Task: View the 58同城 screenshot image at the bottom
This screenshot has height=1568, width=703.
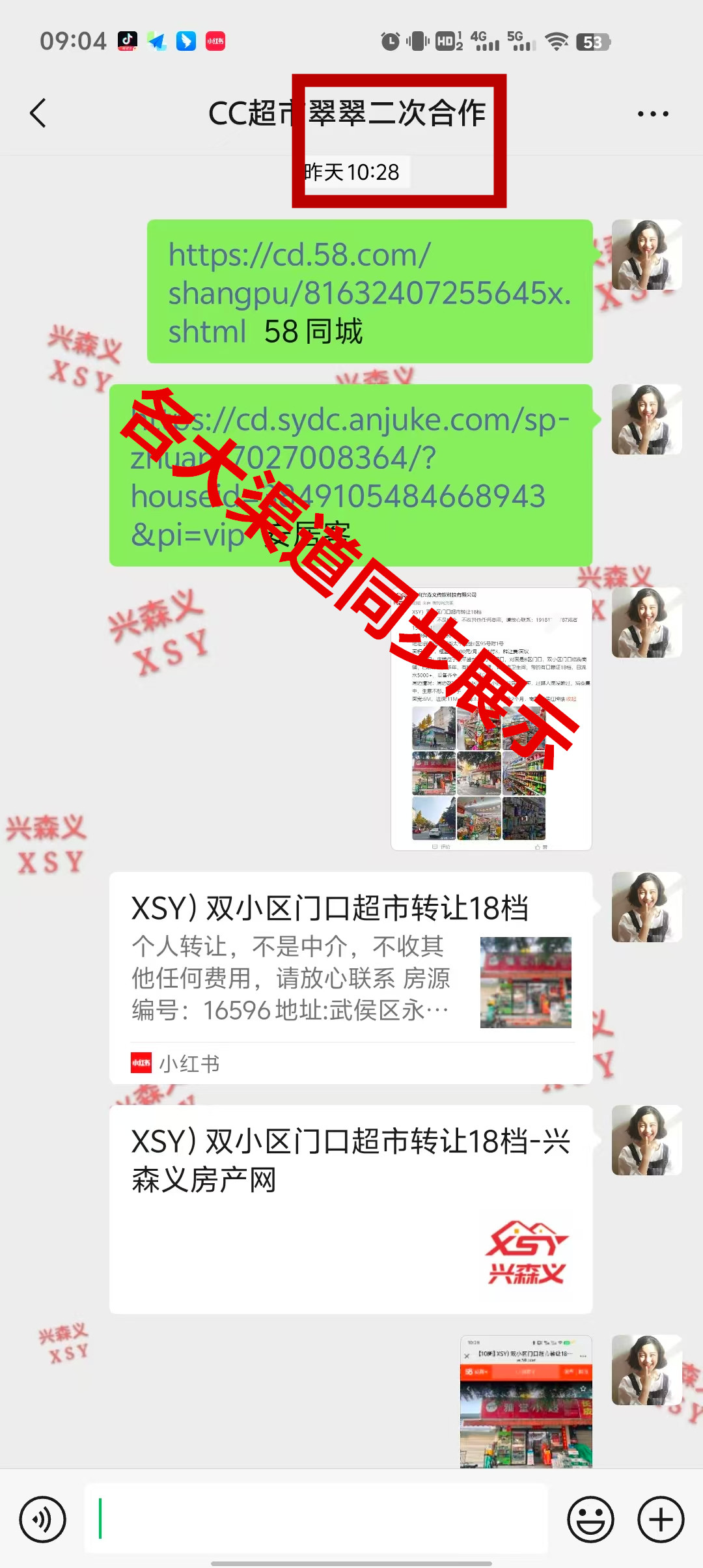Action: coord(526,1401)
